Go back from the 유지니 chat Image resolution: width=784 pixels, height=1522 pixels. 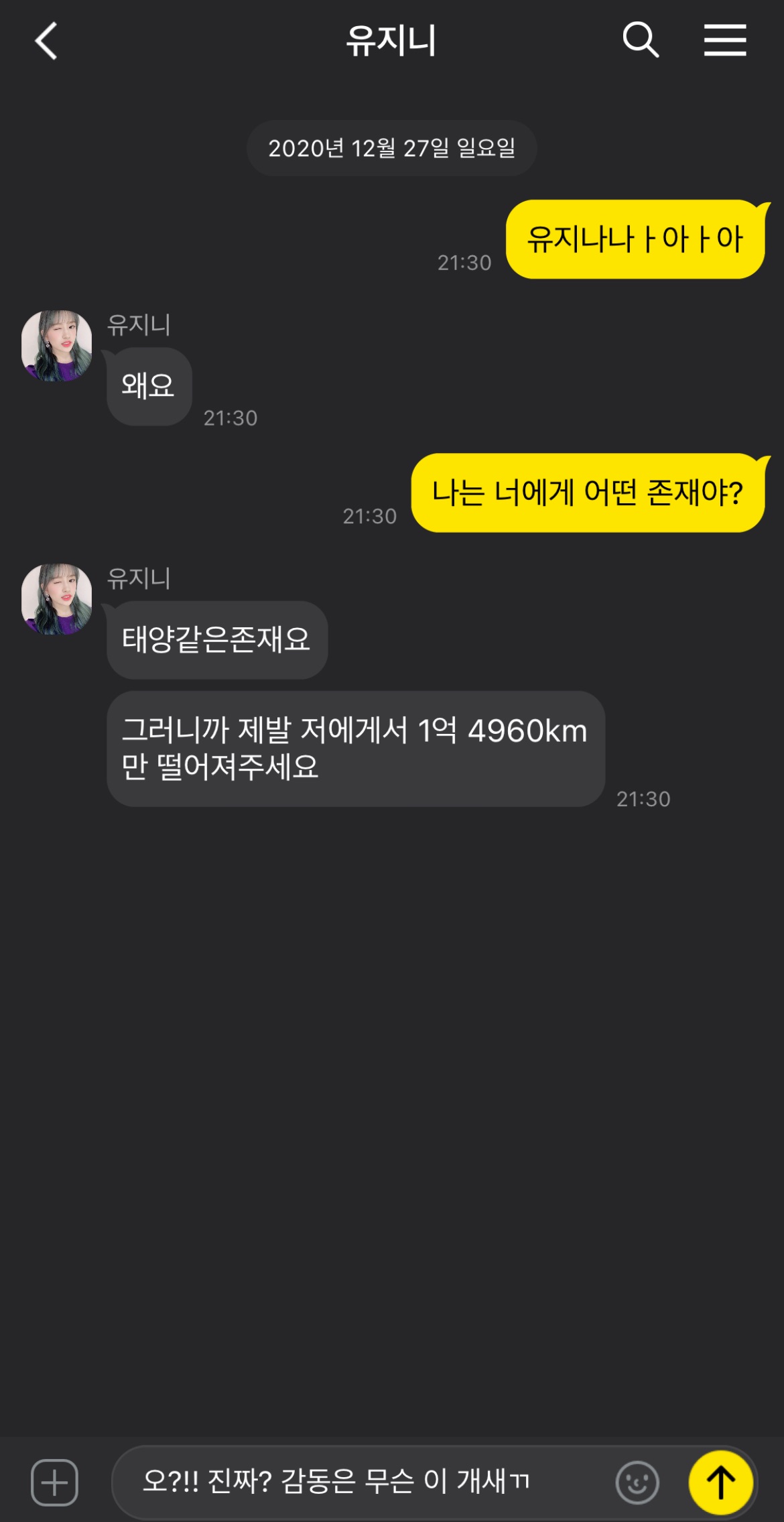46,41
